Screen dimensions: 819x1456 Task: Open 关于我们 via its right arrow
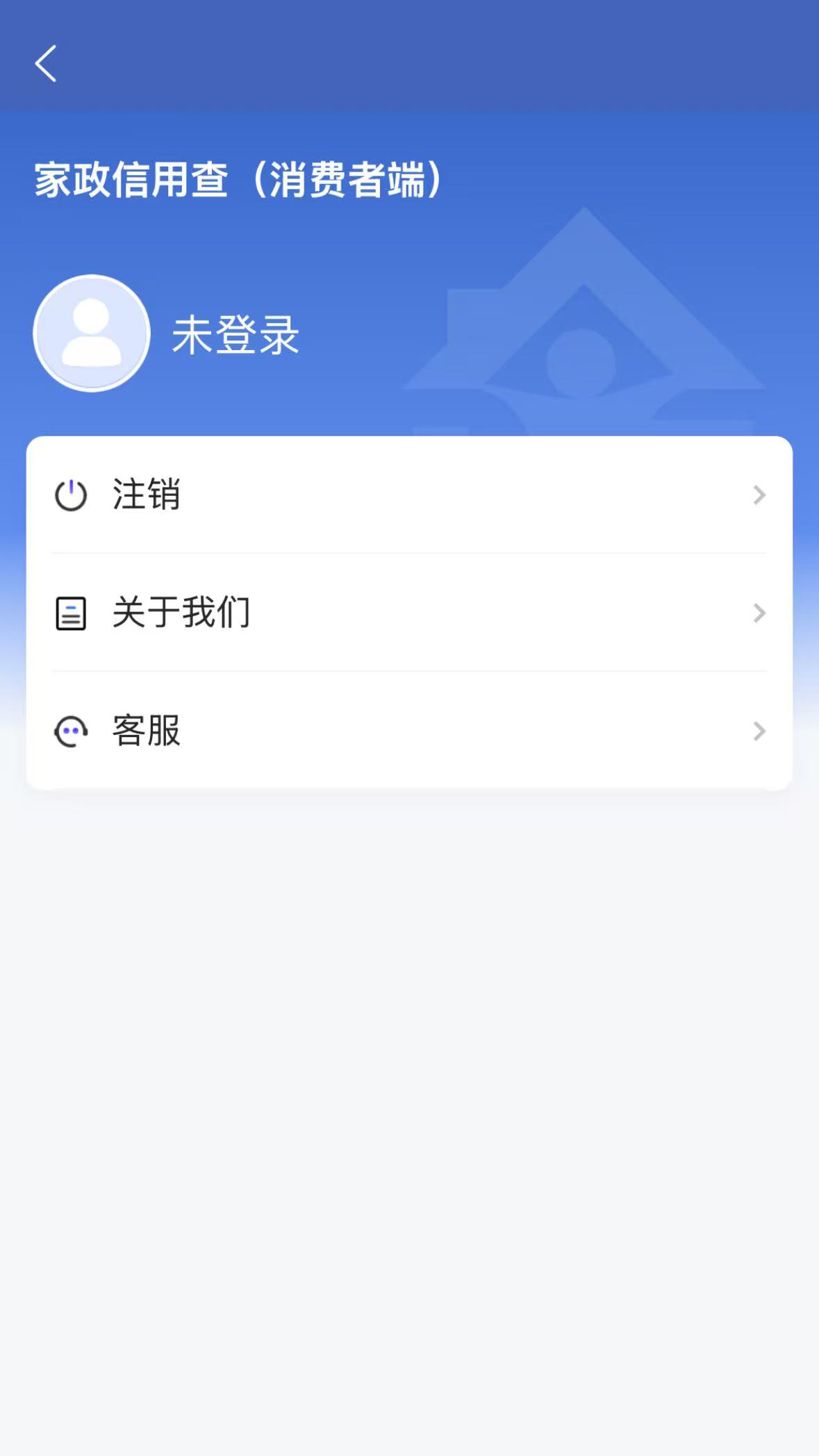pyautogui.click(x=758, y=613)
